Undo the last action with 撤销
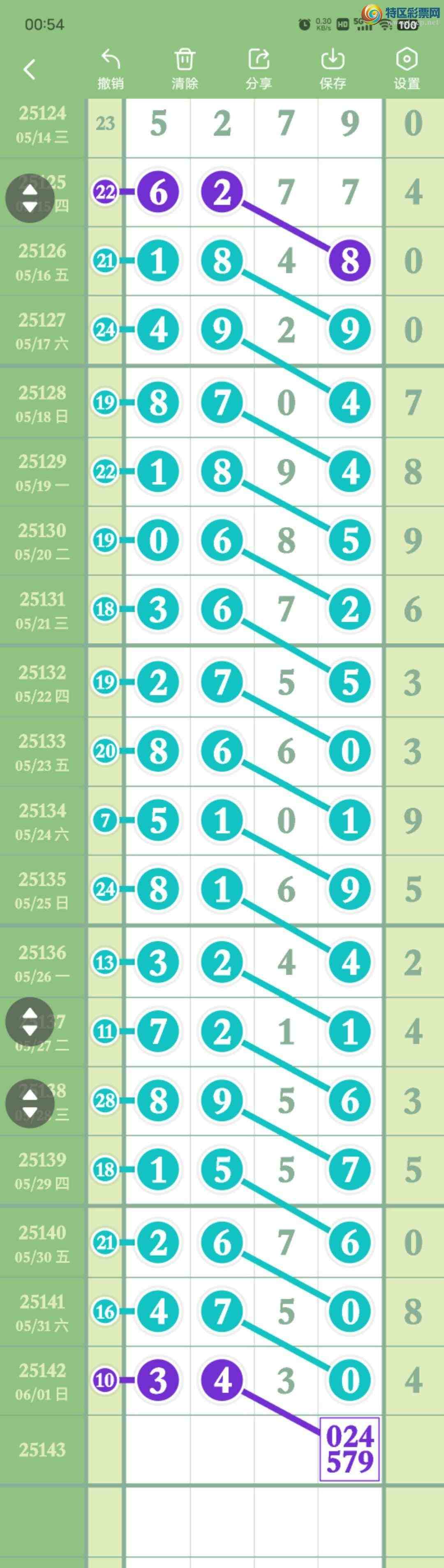 pos(111,70)
